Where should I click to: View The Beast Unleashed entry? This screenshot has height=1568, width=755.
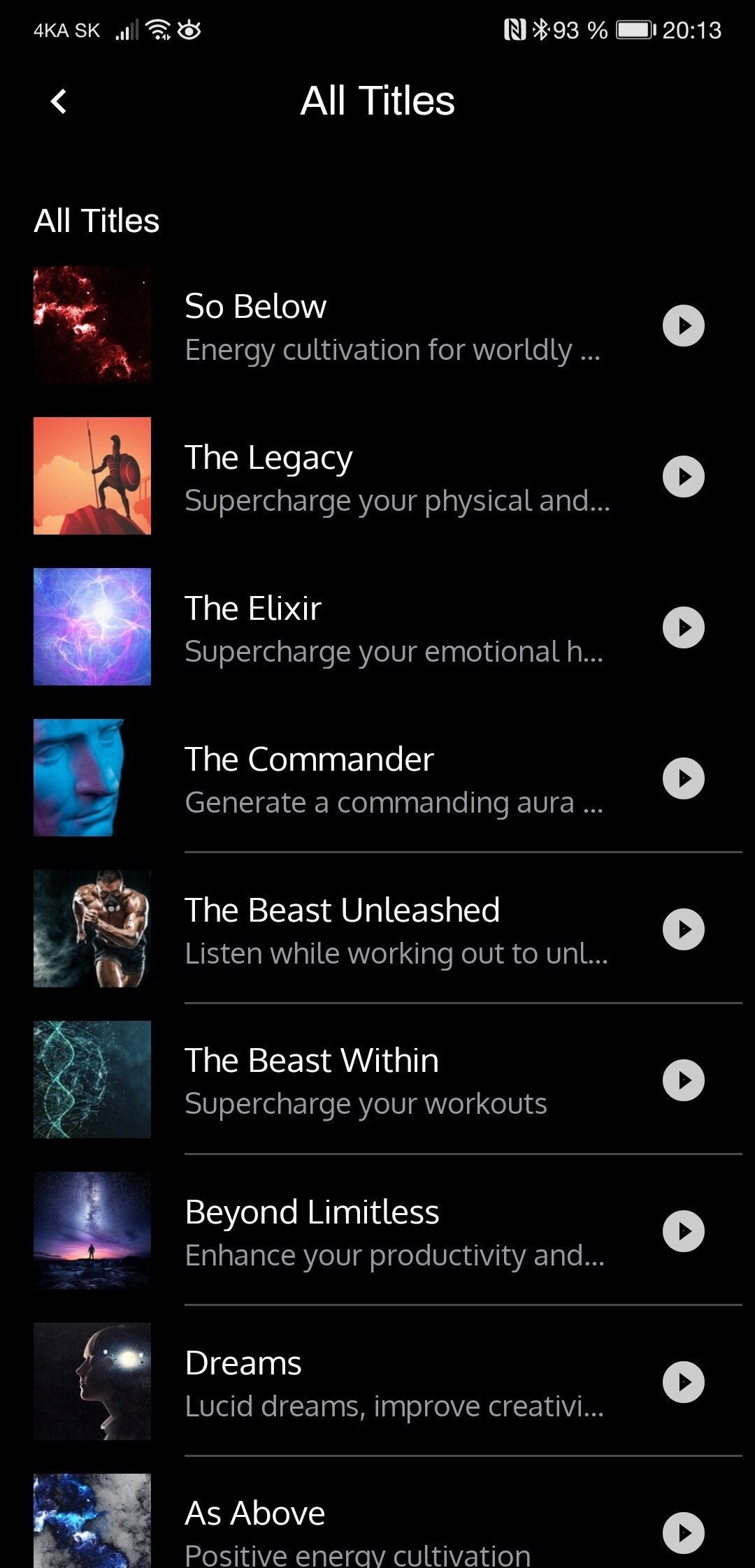coord(377,929)
